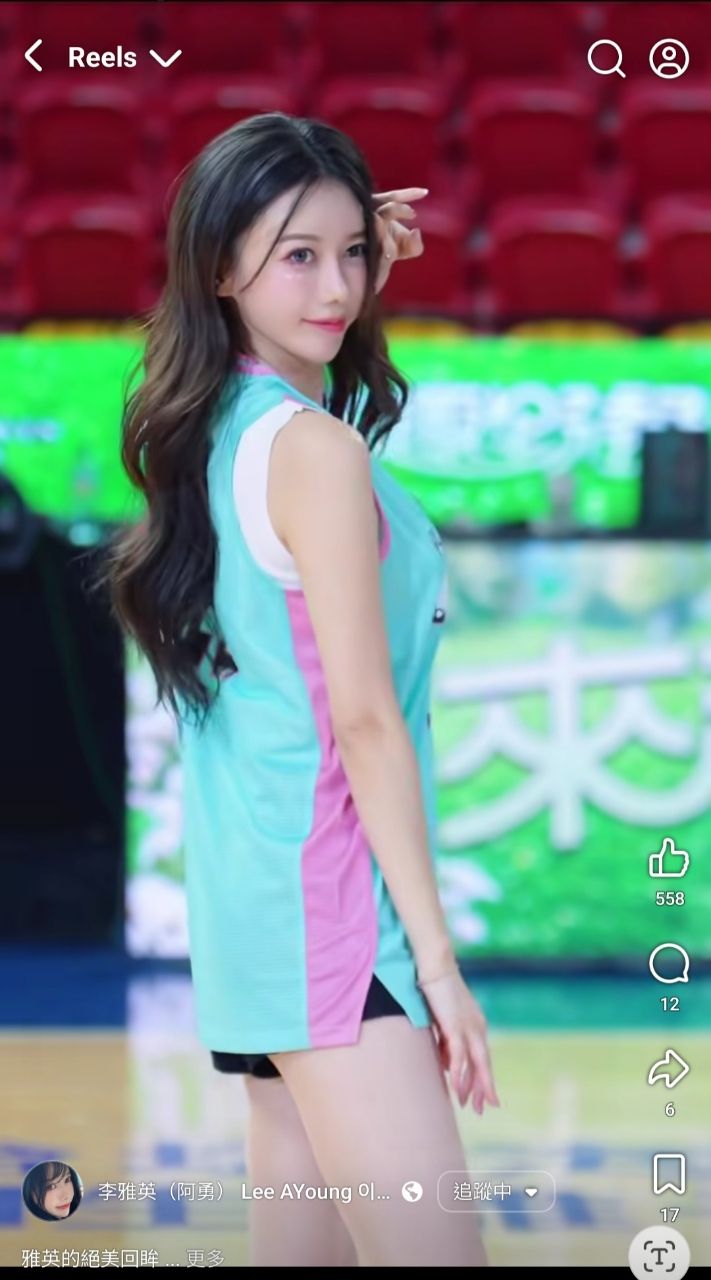Open the uploader's profile picture
Viewport: 711px width, 1280px height.
52,1191
